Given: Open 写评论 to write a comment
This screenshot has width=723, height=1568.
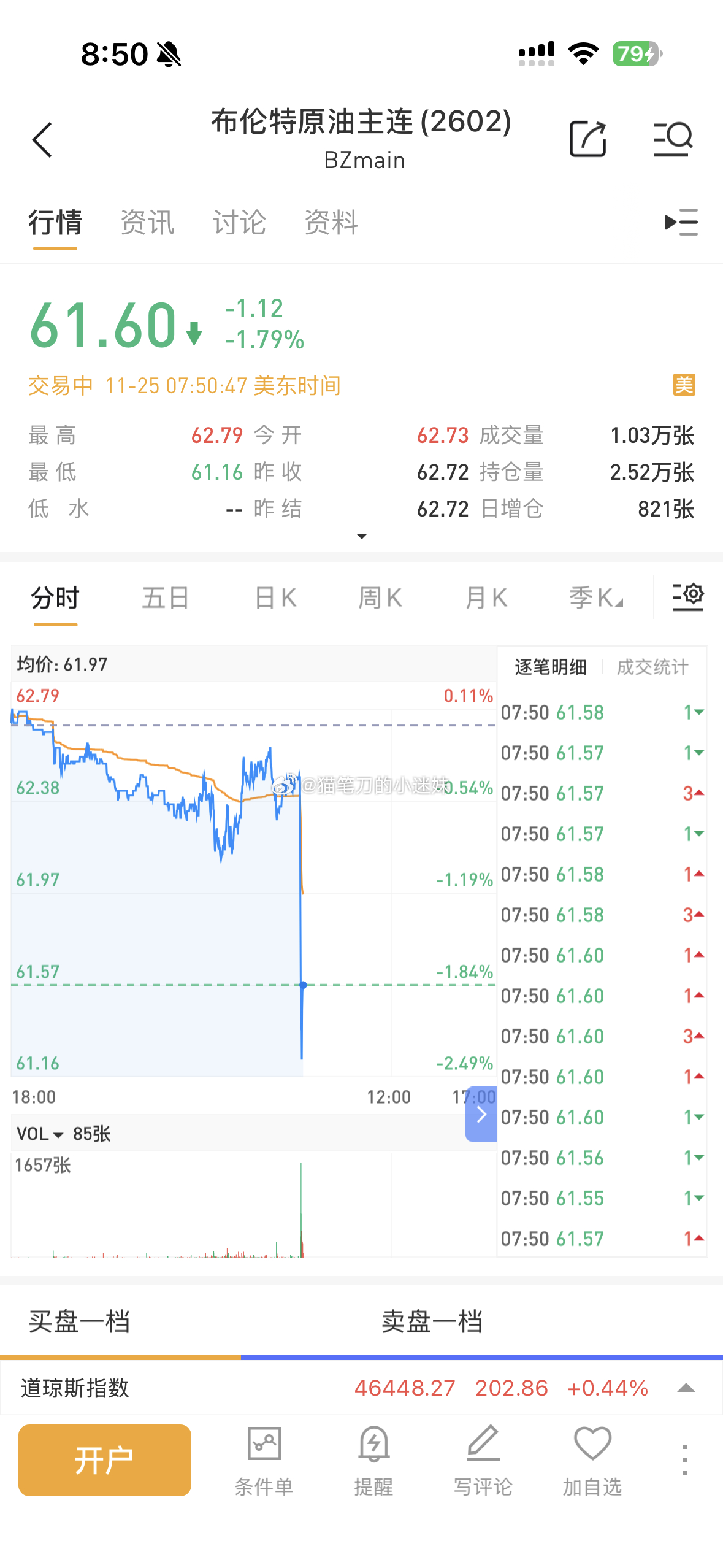Looking at the screenshot, I should tap(482, 1460).
